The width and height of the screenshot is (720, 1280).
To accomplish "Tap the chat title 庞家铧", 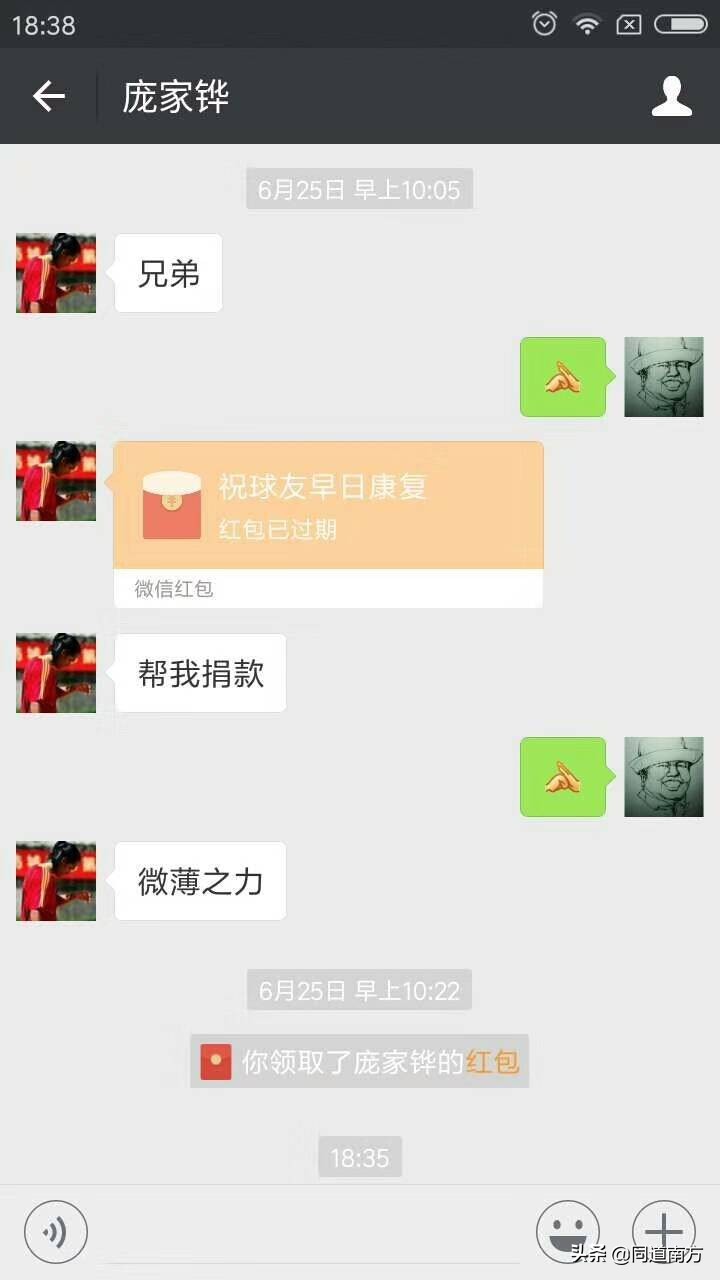I will tap(175, 96).
